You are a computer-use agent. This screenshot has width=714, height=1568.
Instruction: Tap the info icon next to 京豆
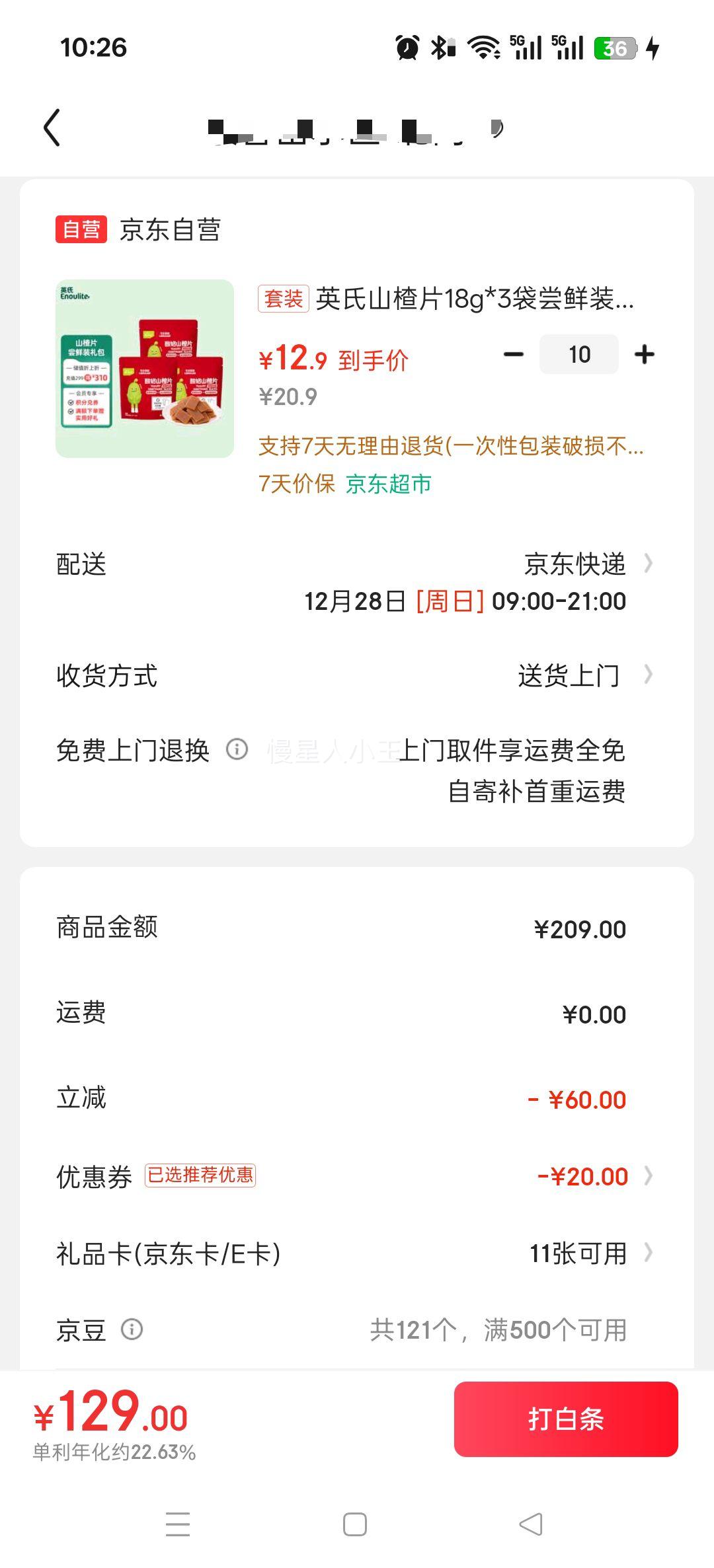132,1329
